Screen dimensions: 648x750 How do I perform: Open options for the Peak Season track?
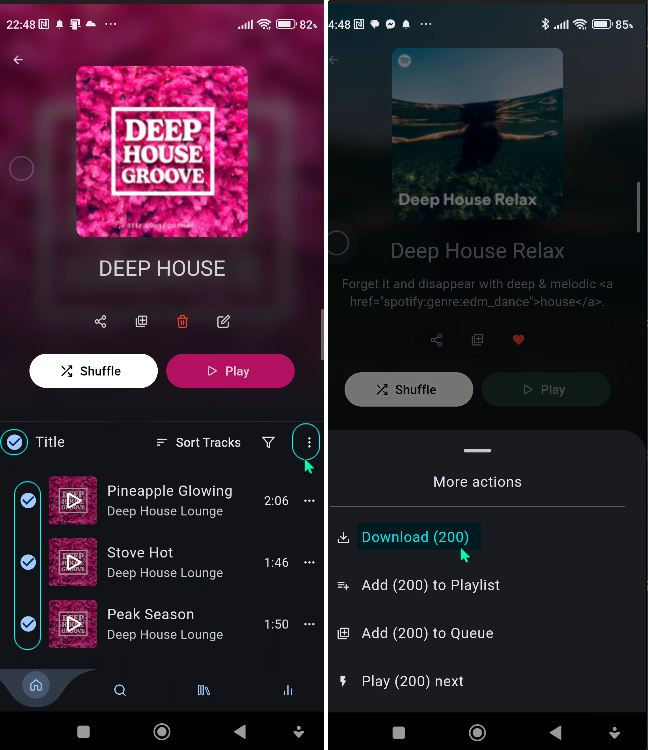pos(309,624)
